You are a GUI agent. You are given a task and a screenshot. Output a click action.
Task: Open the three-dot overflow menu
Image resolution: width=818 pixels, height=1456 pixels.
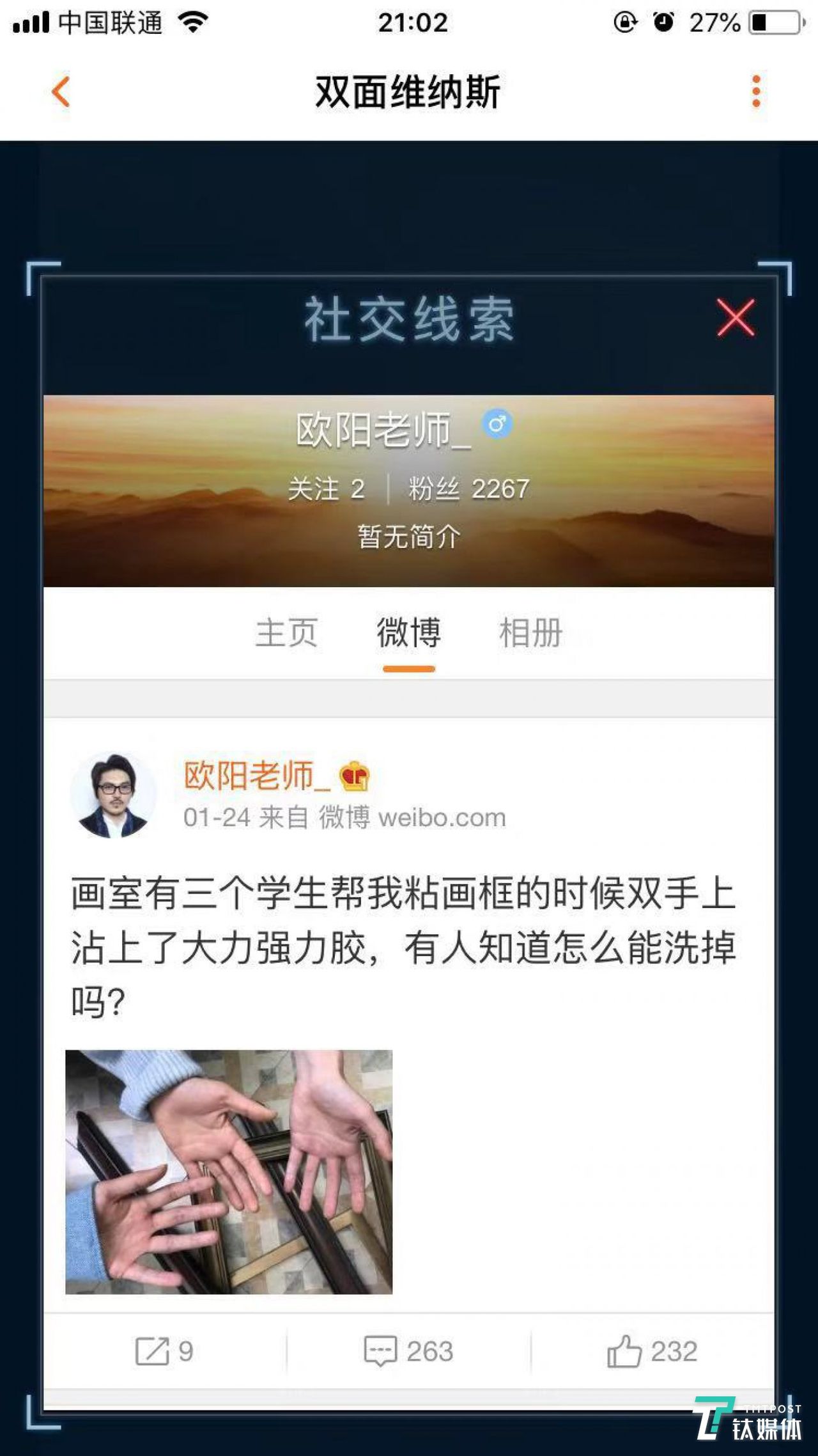pos(757,91)
